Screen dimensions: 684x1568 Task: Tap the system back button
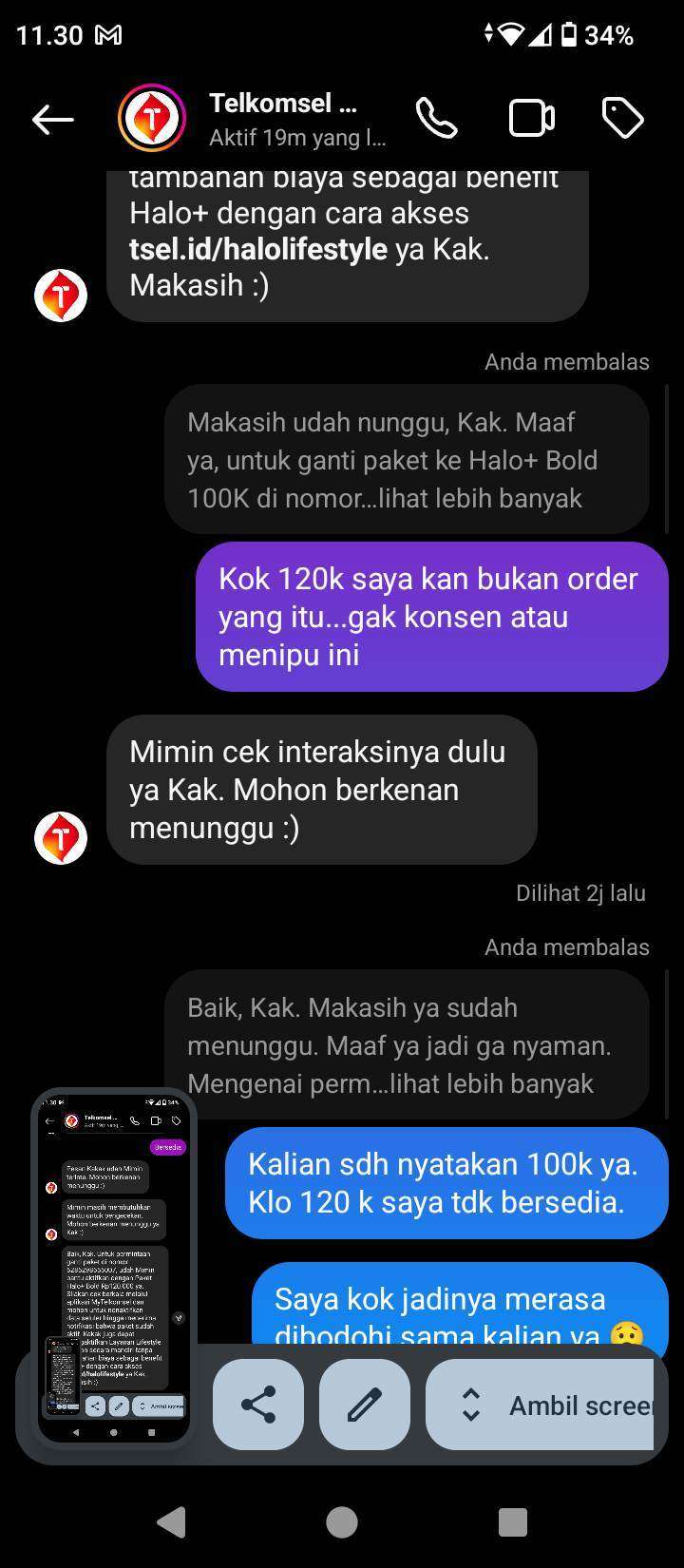coord(171,1522)
